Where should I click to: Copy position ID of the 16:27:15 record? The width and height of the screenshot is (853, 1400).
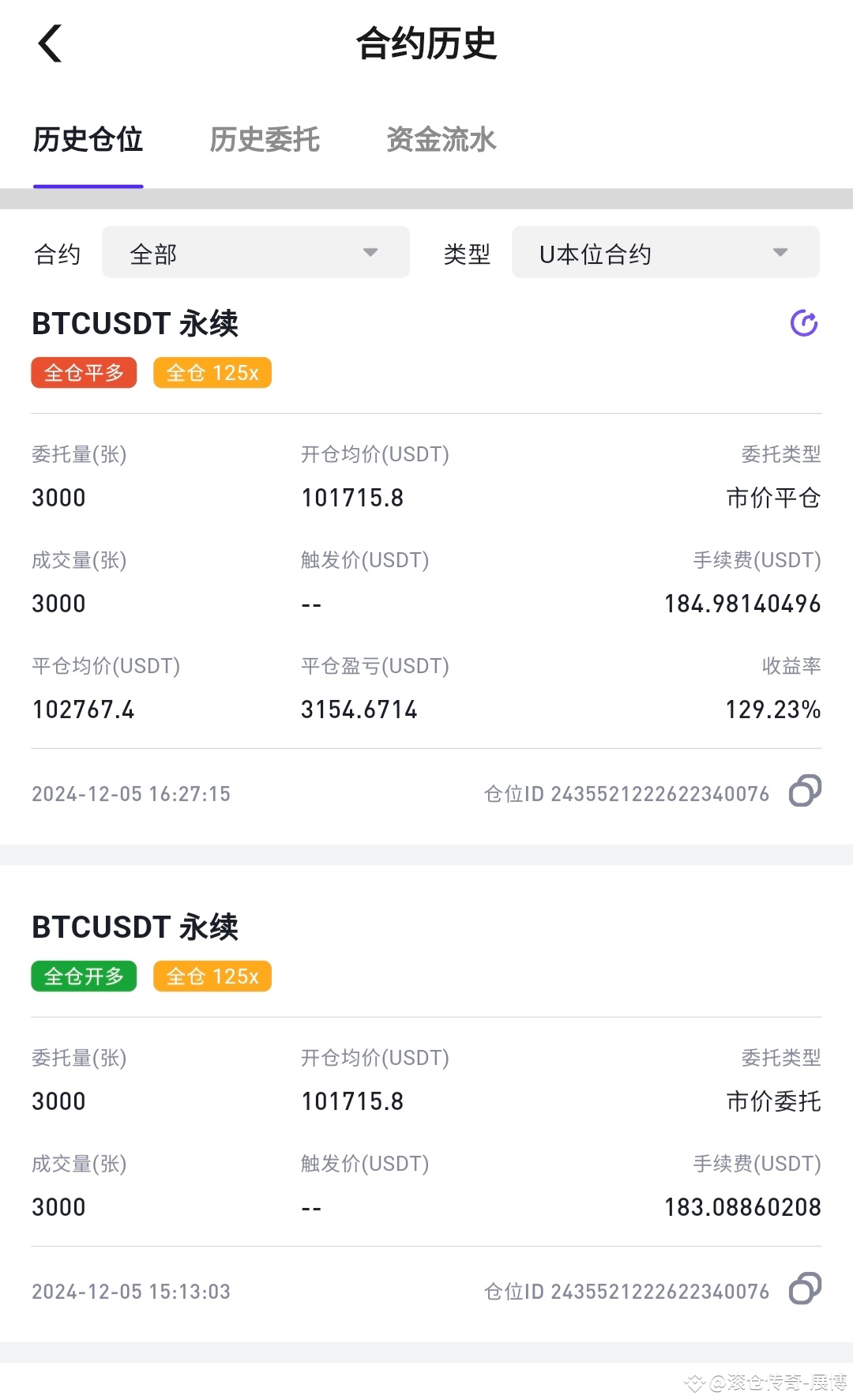click(805, 791)
